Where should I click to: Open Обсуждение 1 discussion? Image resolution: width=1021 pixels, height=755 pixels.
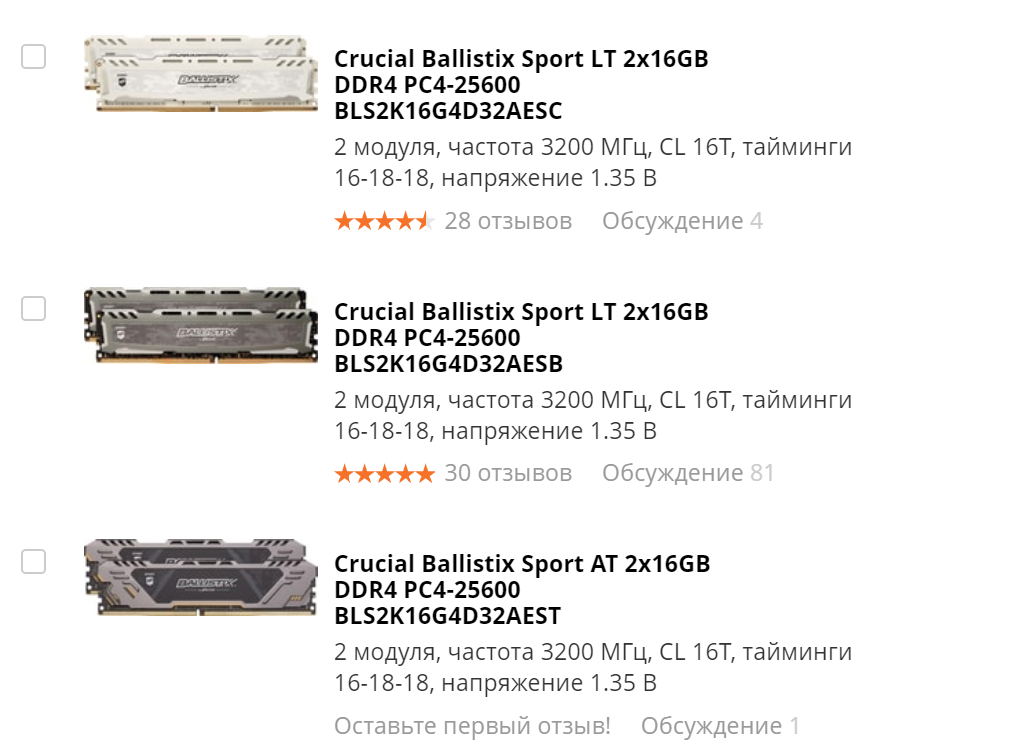coord(720,726)
